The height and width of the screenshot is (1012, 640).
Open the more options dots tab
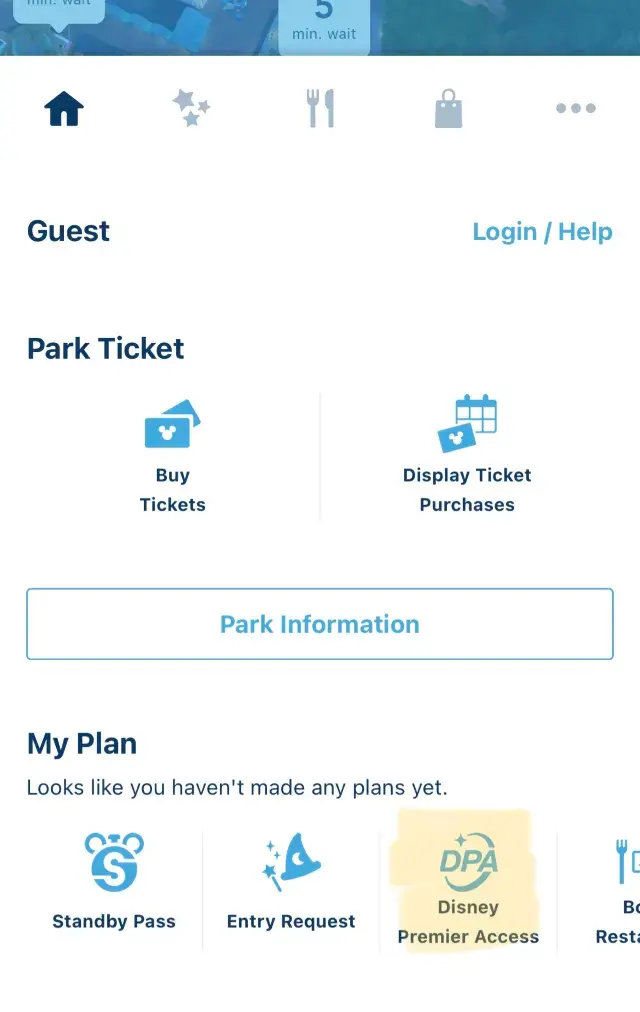(576, 109)
